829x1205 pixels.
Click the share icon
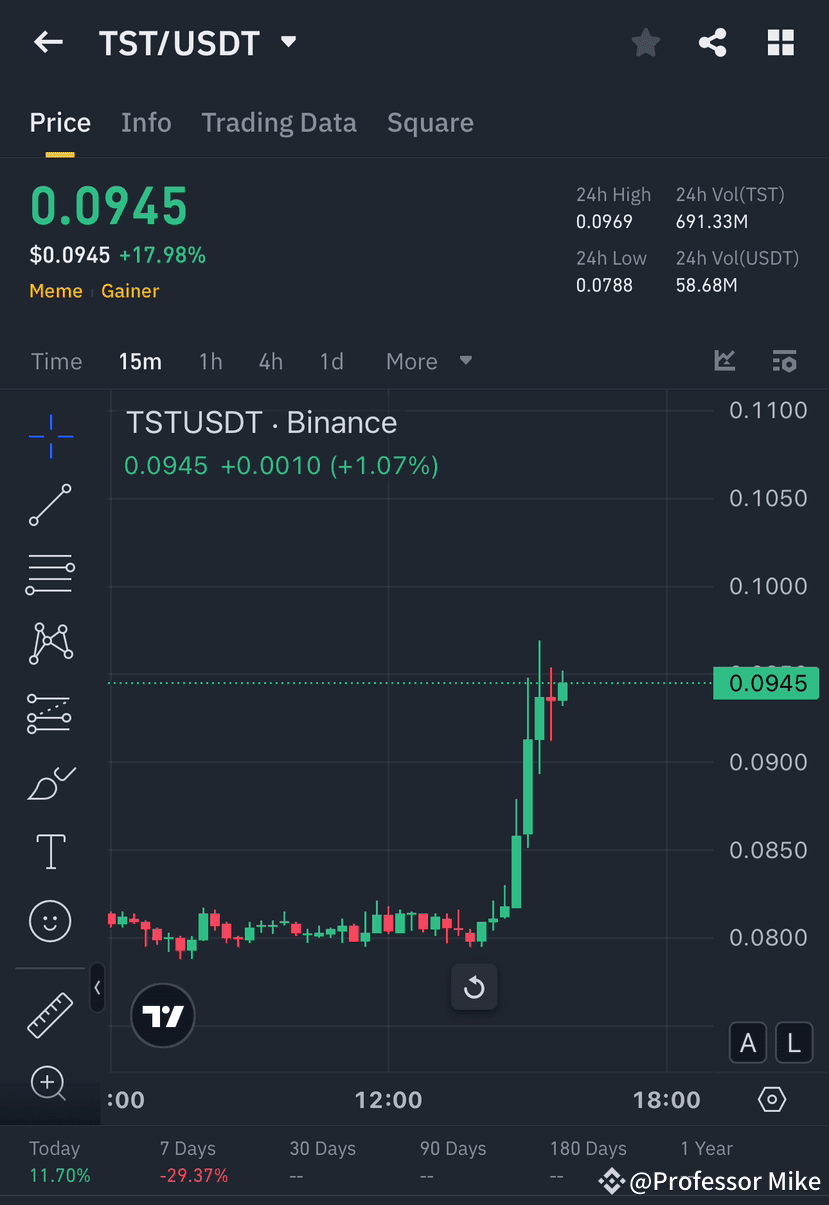coord(712,42)
